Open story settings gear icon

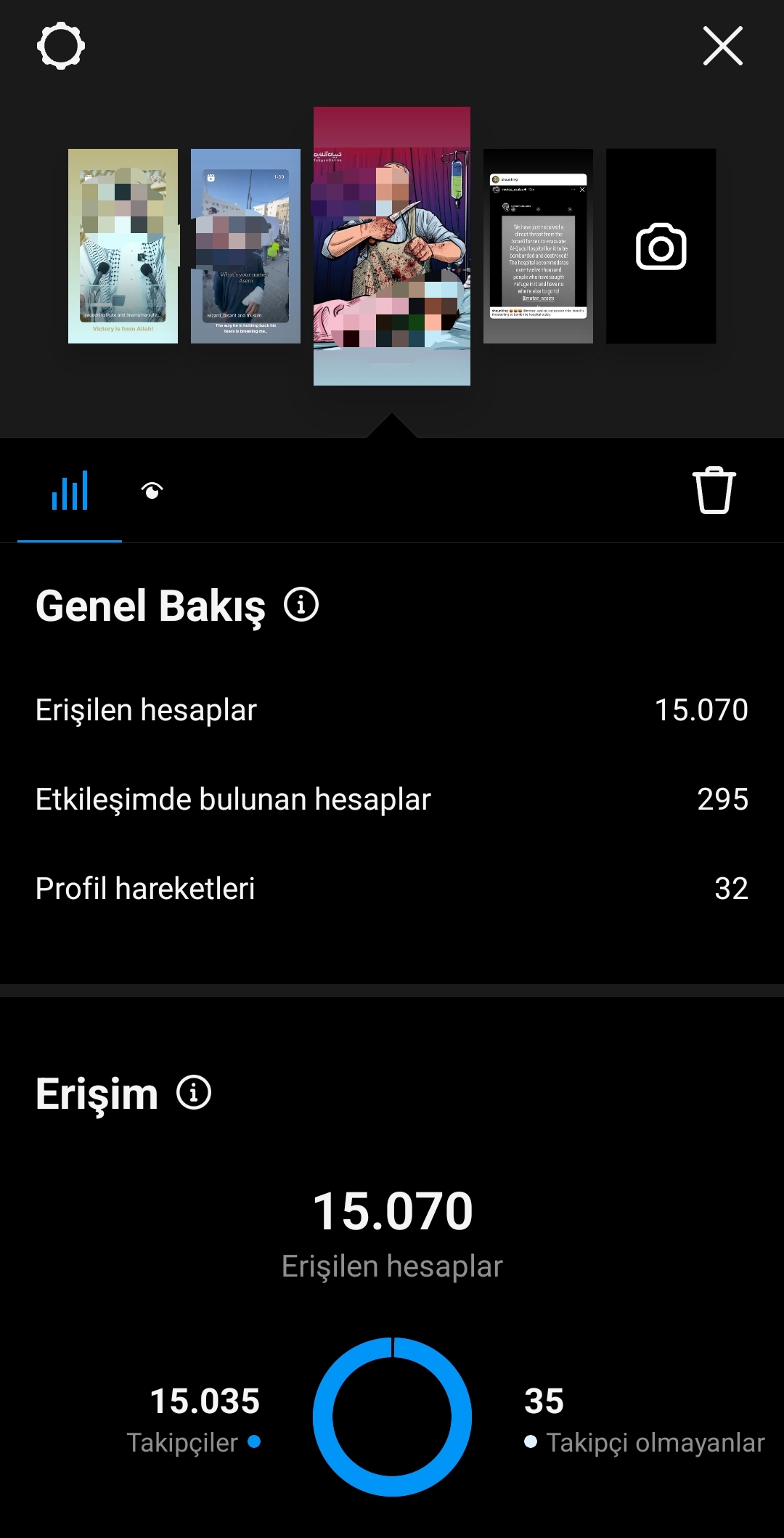pos(61,46)
